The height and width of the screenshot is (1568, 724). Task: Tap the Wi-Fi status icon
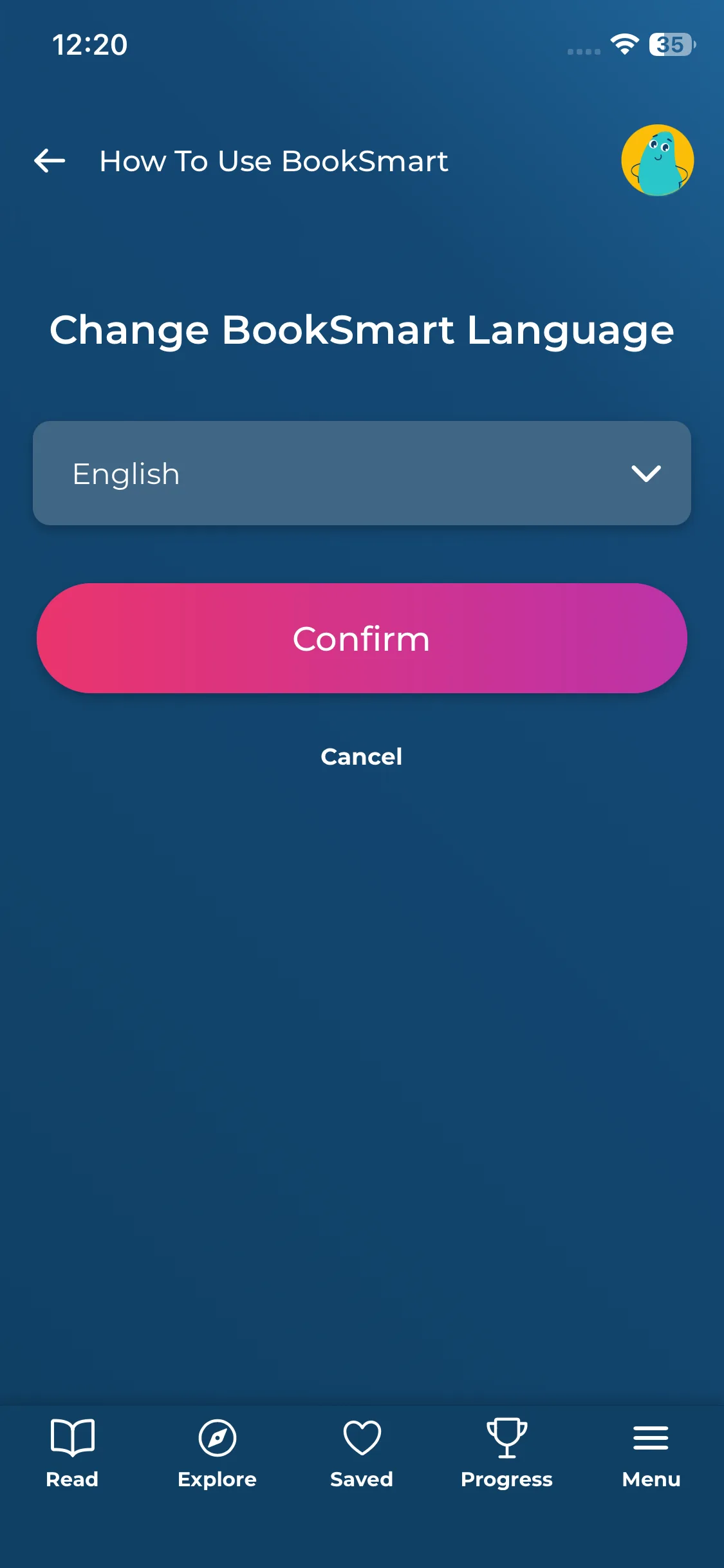tap(622, 44)
